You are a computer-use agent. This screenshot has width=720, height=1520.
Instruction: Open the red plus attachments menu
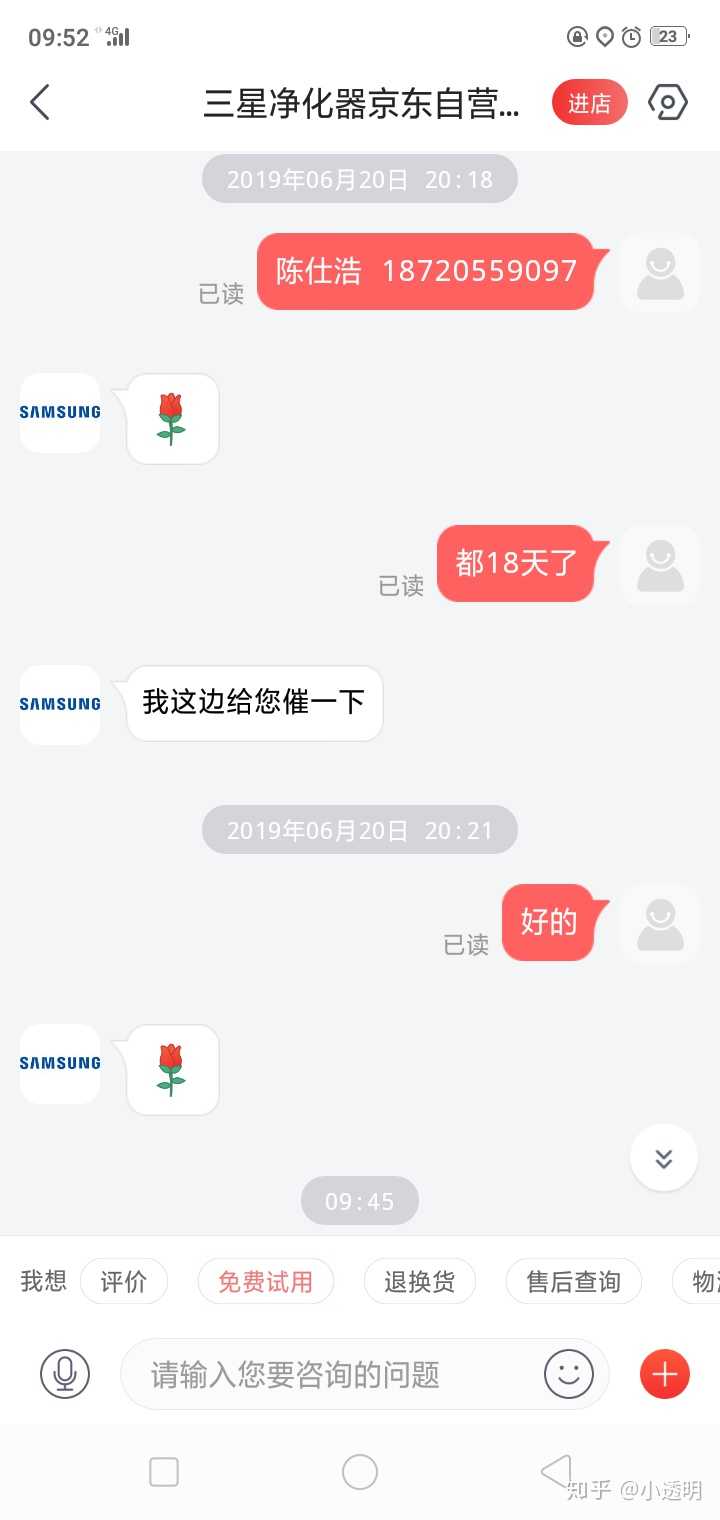click(665, 1374)
